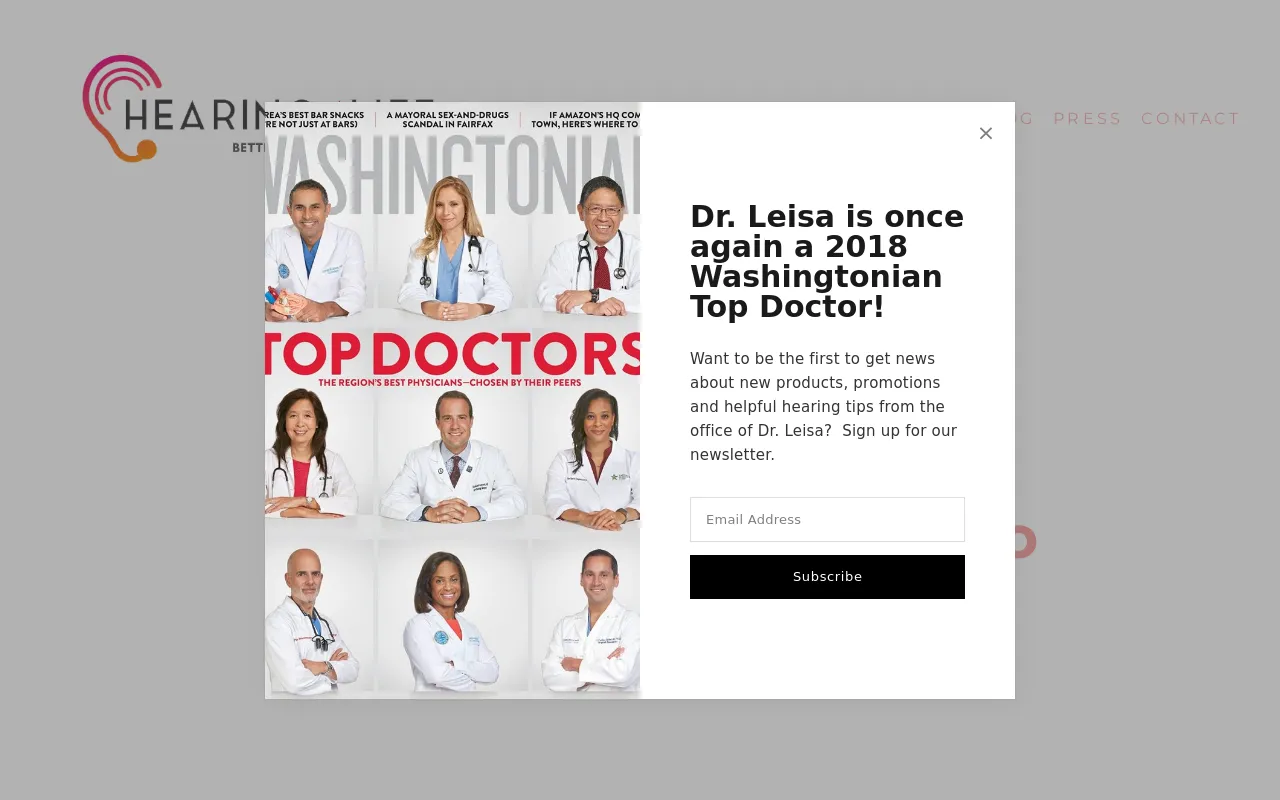Close the newsletter popup
The image size is (1280, 800).
(985, 133)
